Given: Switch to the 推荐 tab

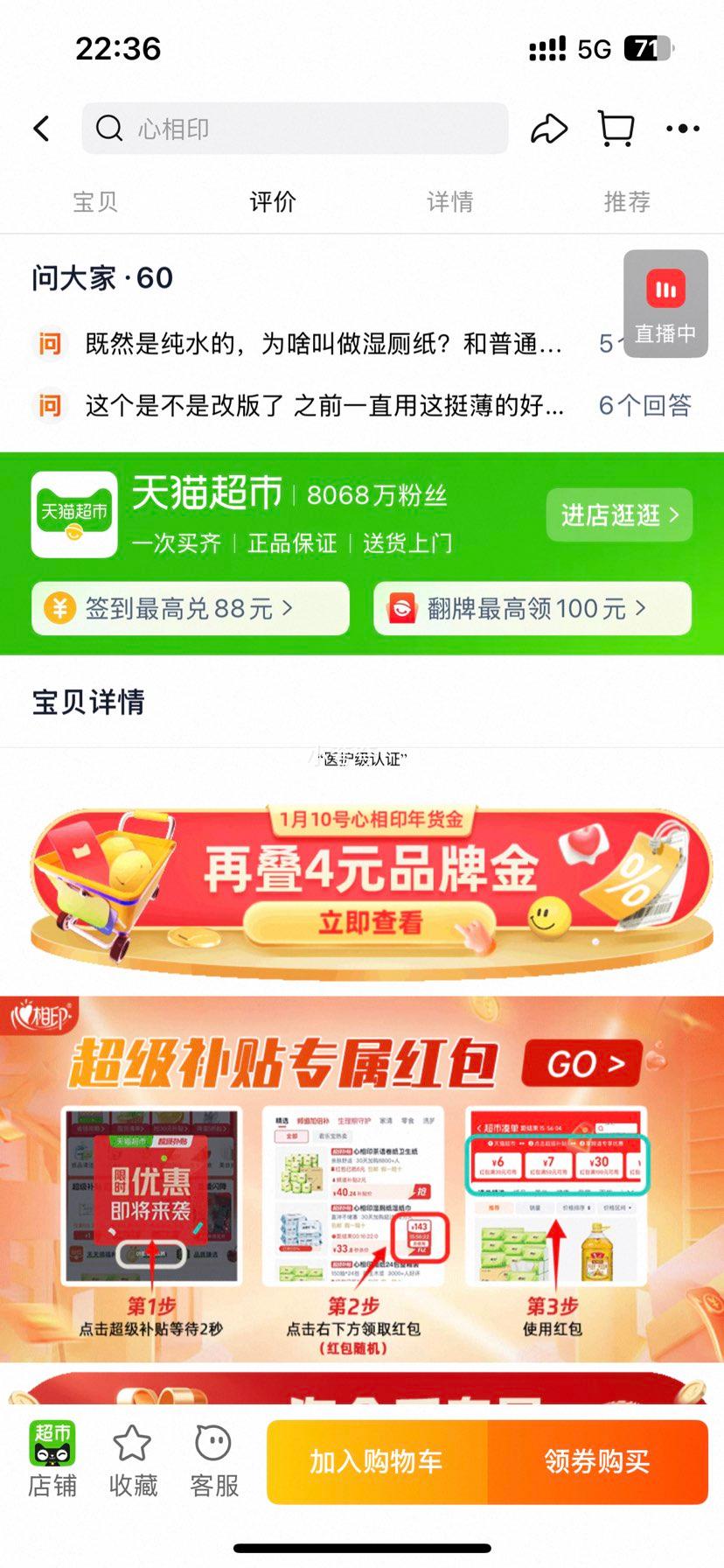Looking at the screenshot, I should click(626, 201).
